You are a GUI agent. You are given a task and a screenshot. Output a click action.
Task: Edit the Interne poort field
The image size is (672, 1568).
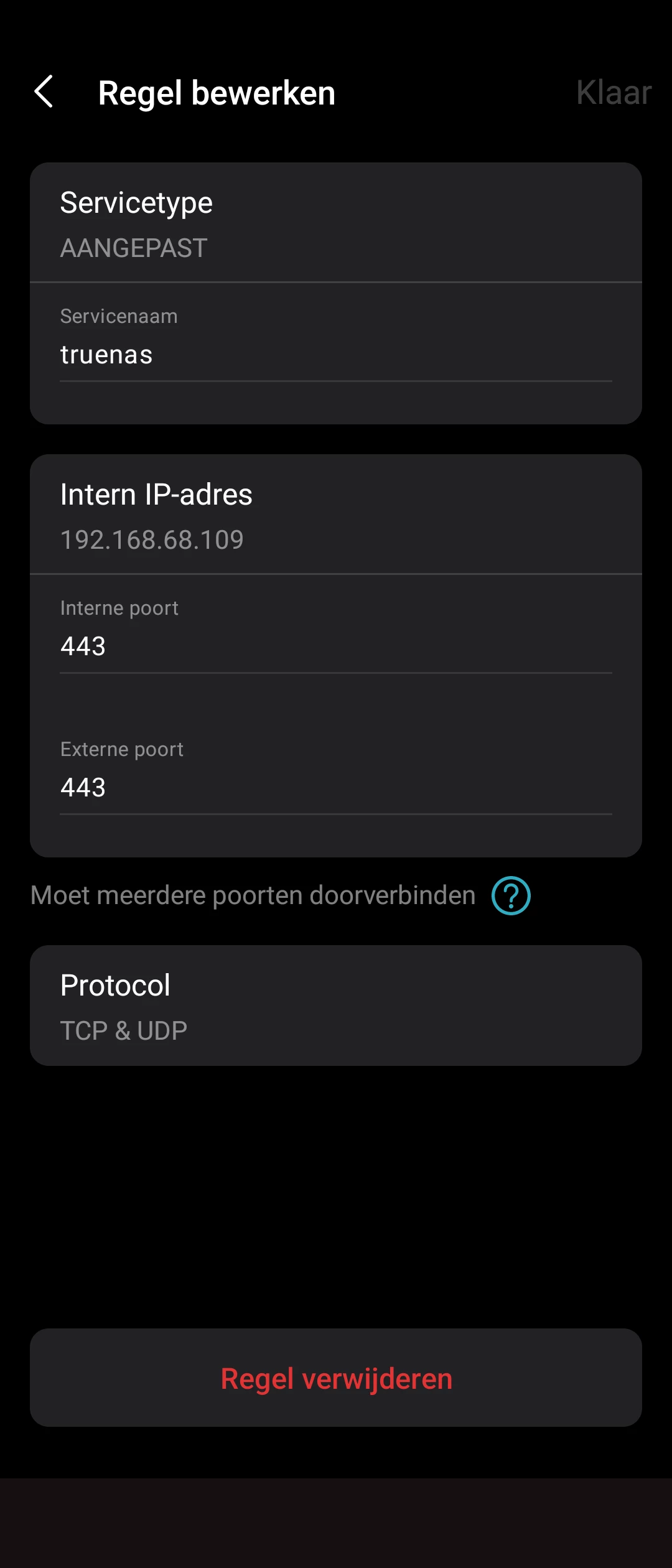tap(336, 646)
